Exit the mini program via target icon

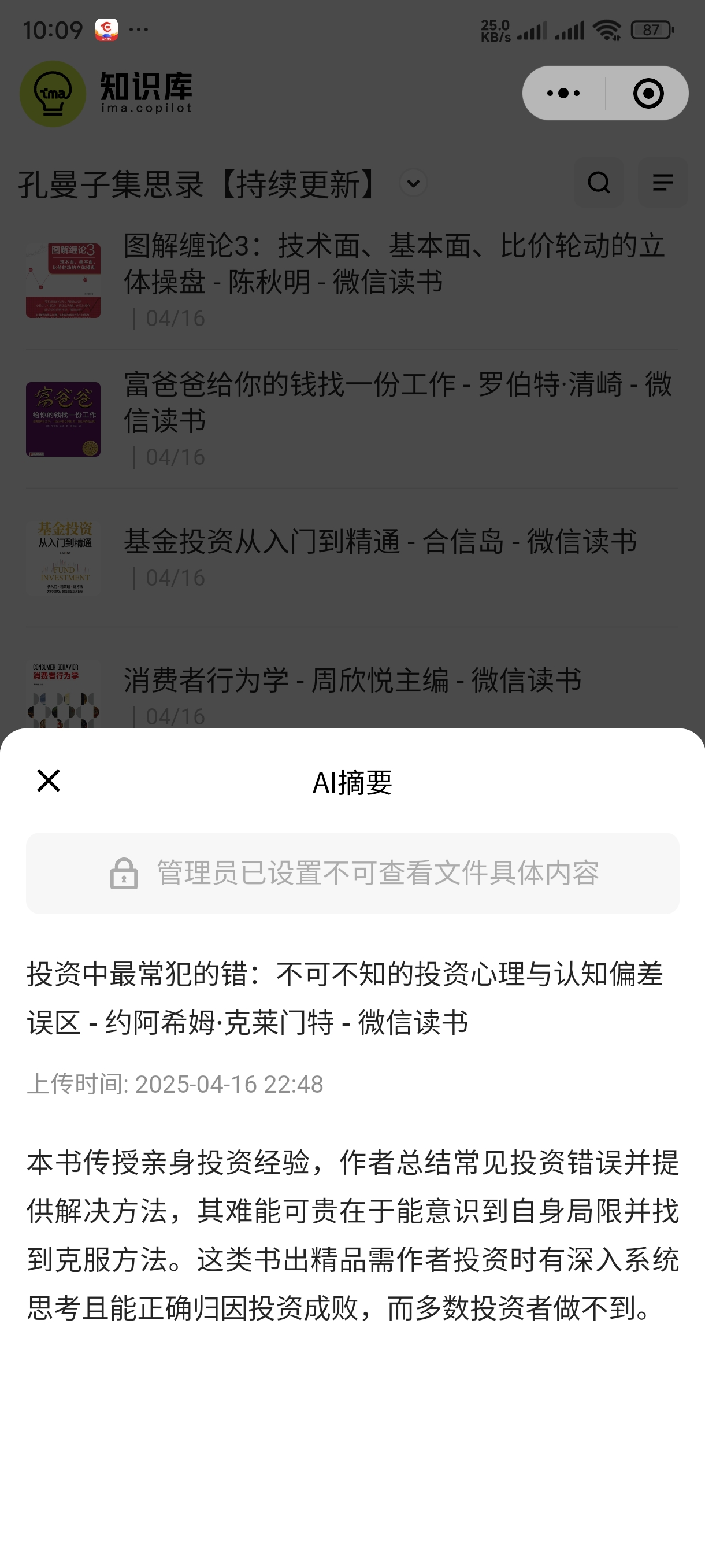tap(648, 93)
